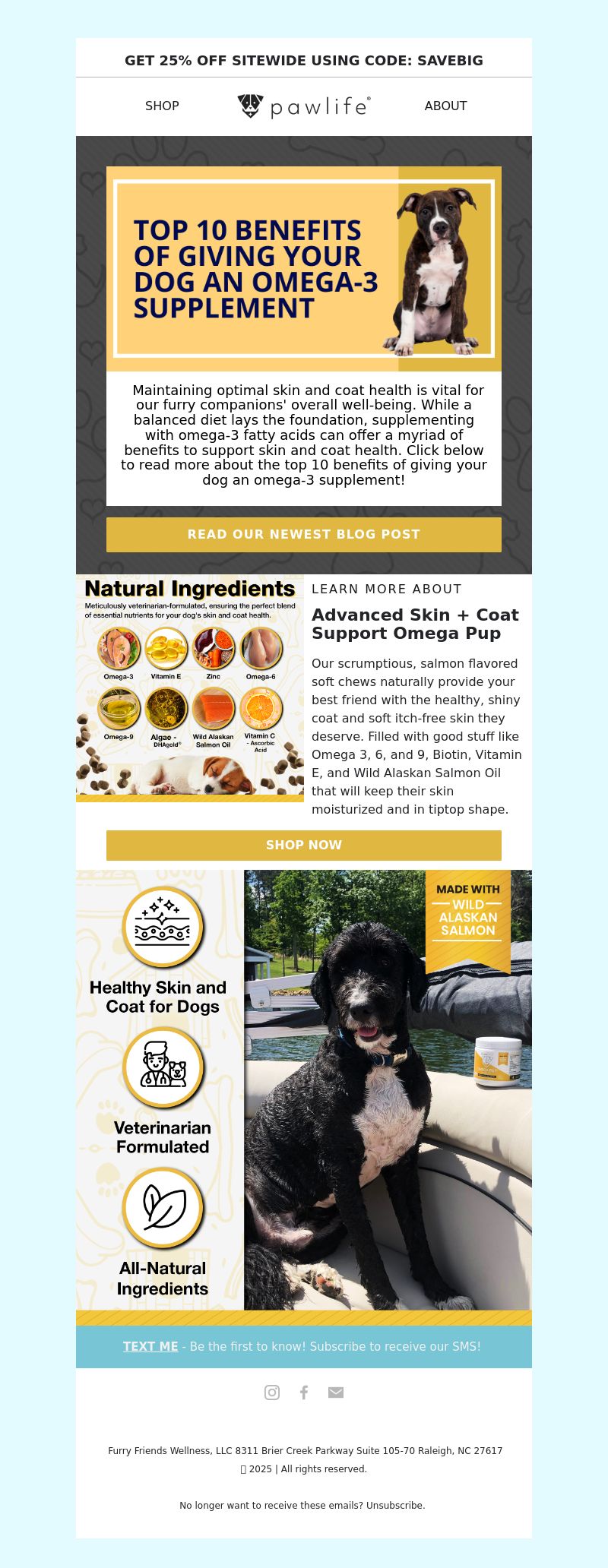Open the Natural Ingredients image
The width and height of the screenshot is (608, 1568).
click(190, 688)
